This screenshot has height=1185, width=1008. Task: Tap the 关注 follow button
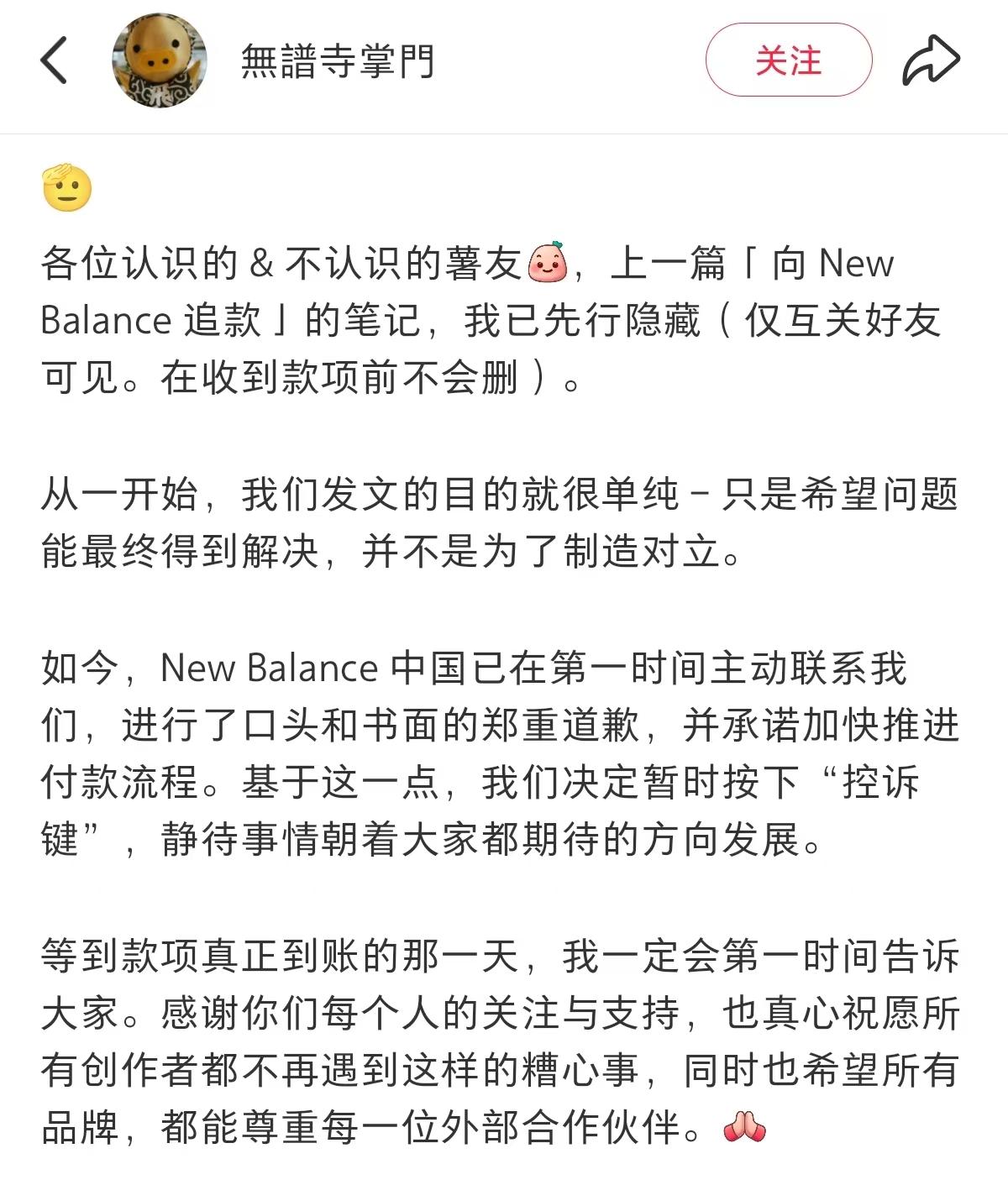pyautogui.click(x=788, y=60)
